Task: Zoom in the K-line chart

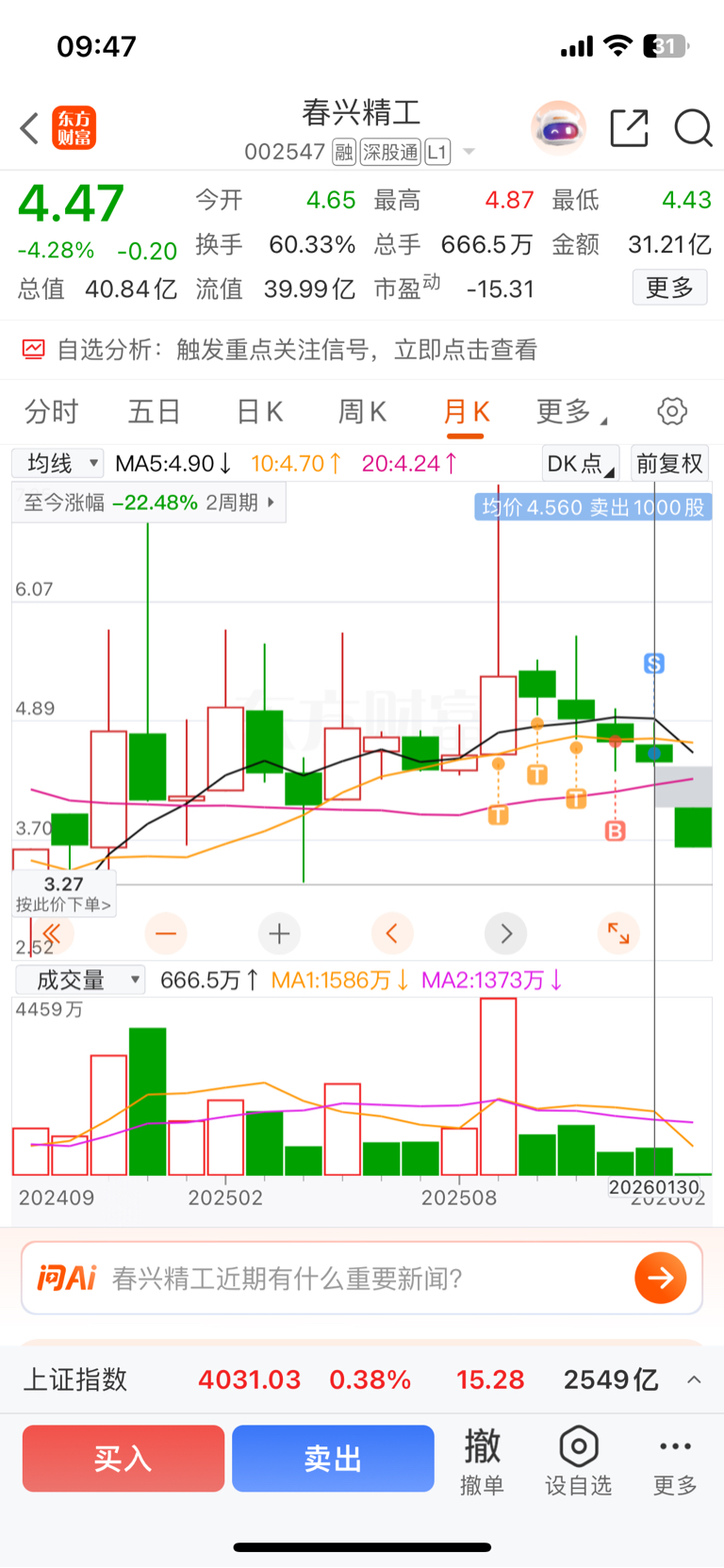Action: 279,933
